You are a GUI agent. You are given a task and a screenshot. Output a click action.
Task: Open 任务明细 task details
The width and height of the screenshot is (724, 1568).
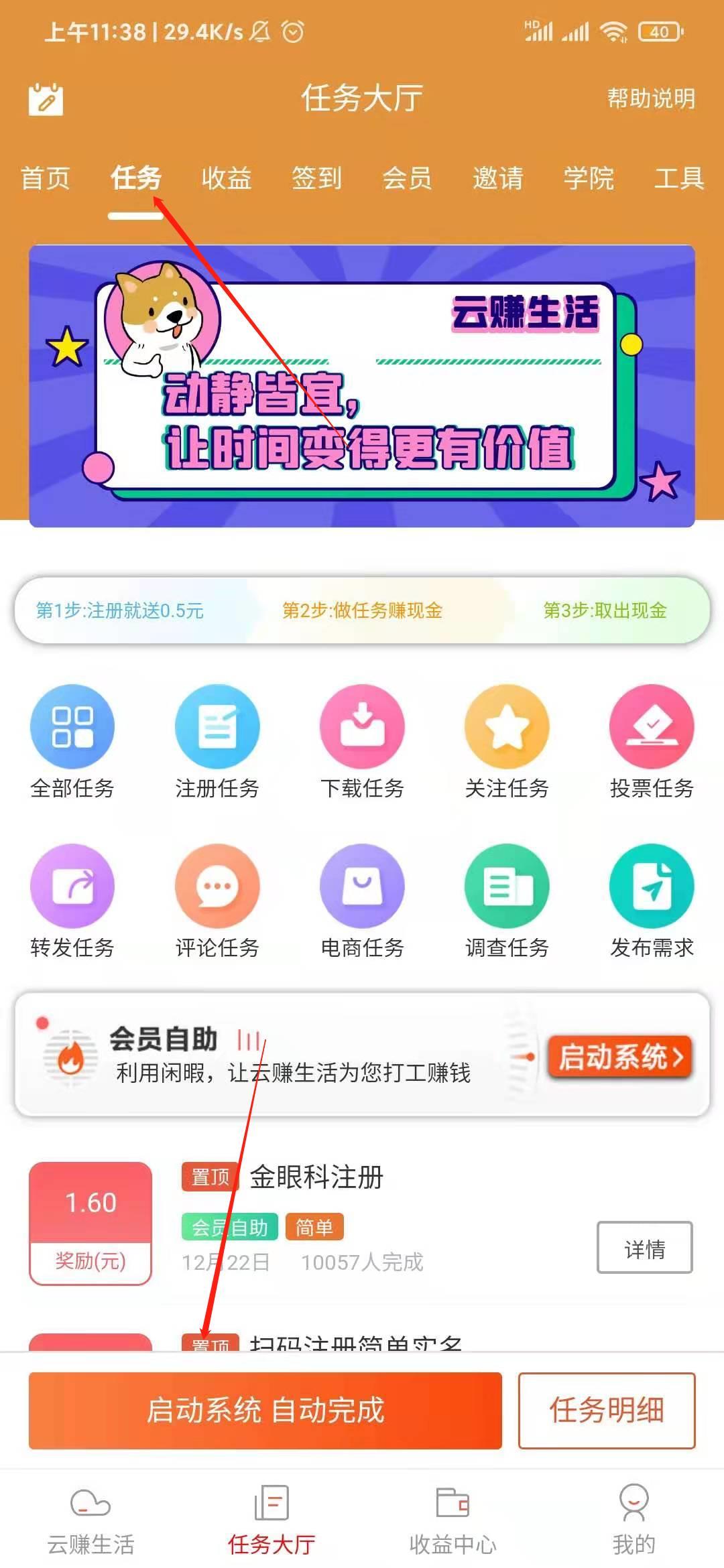[x=606, y=1411]
